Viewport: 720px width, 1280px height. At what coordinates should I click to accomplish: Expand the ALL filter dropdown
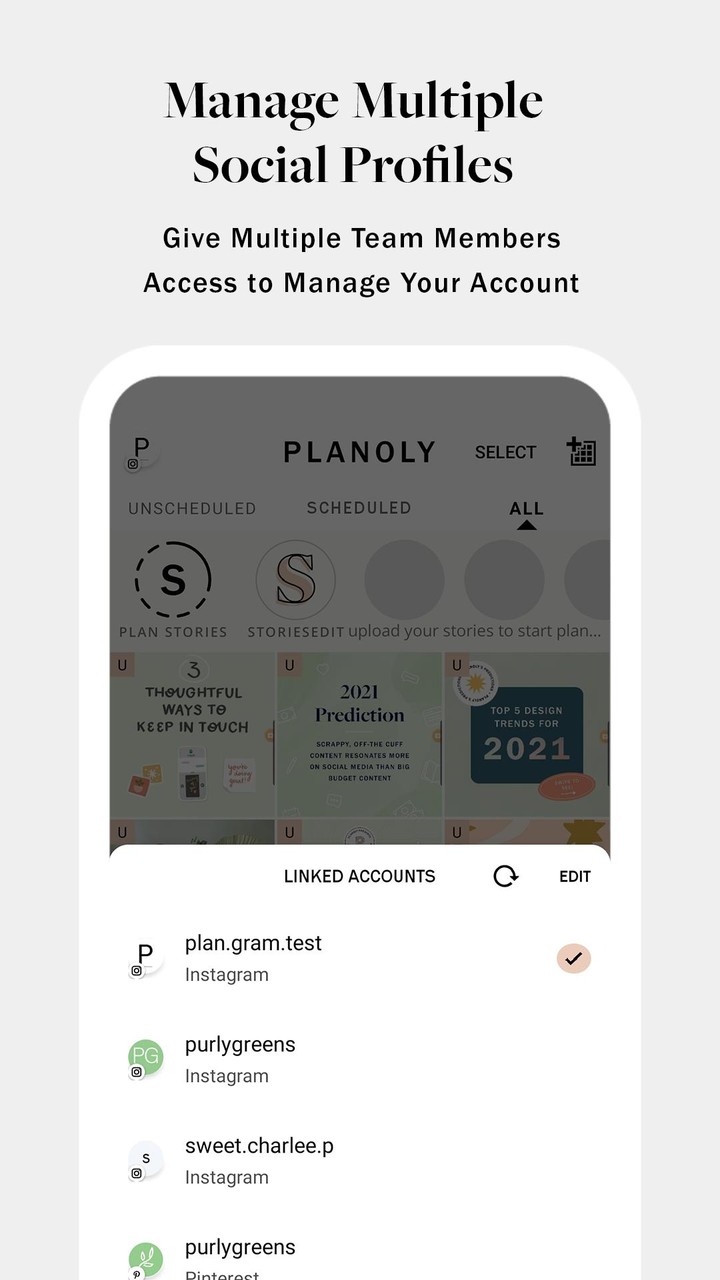pos(525,508)
